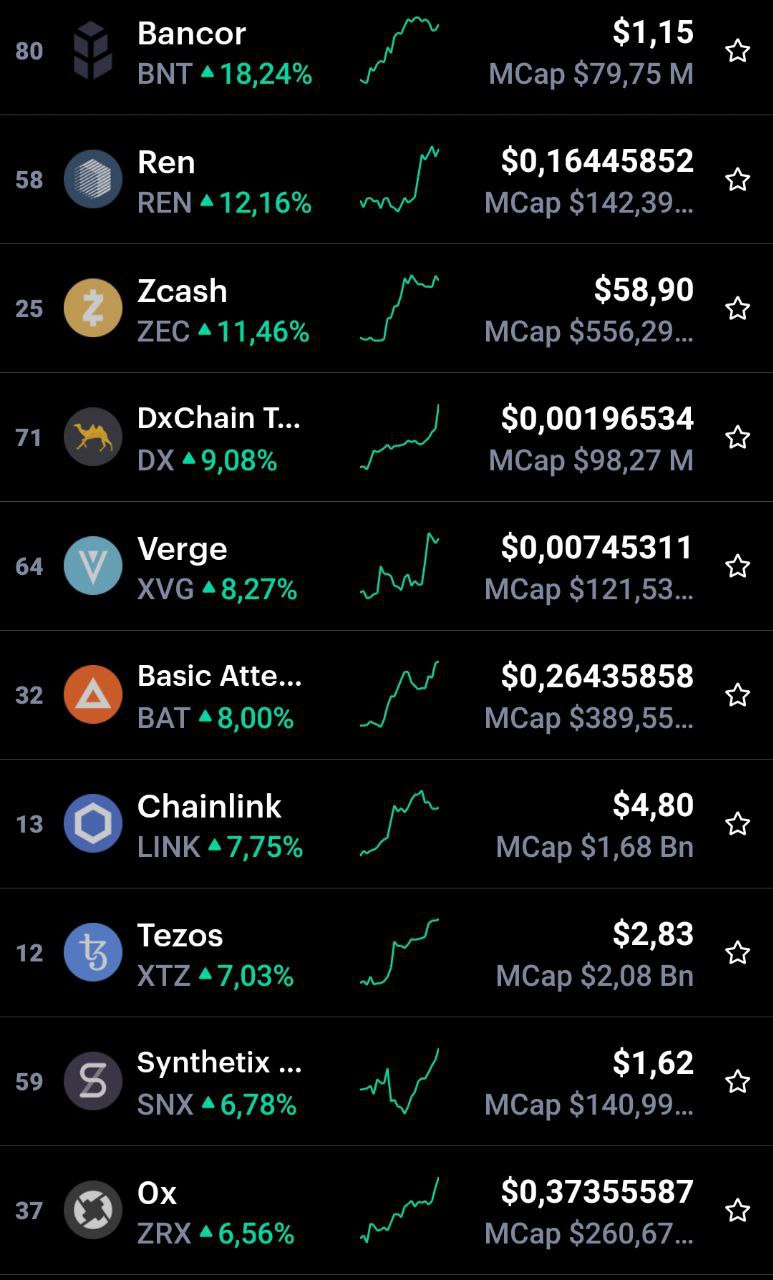
Task: Open the DxChain Token row
Action: (386, 437)
